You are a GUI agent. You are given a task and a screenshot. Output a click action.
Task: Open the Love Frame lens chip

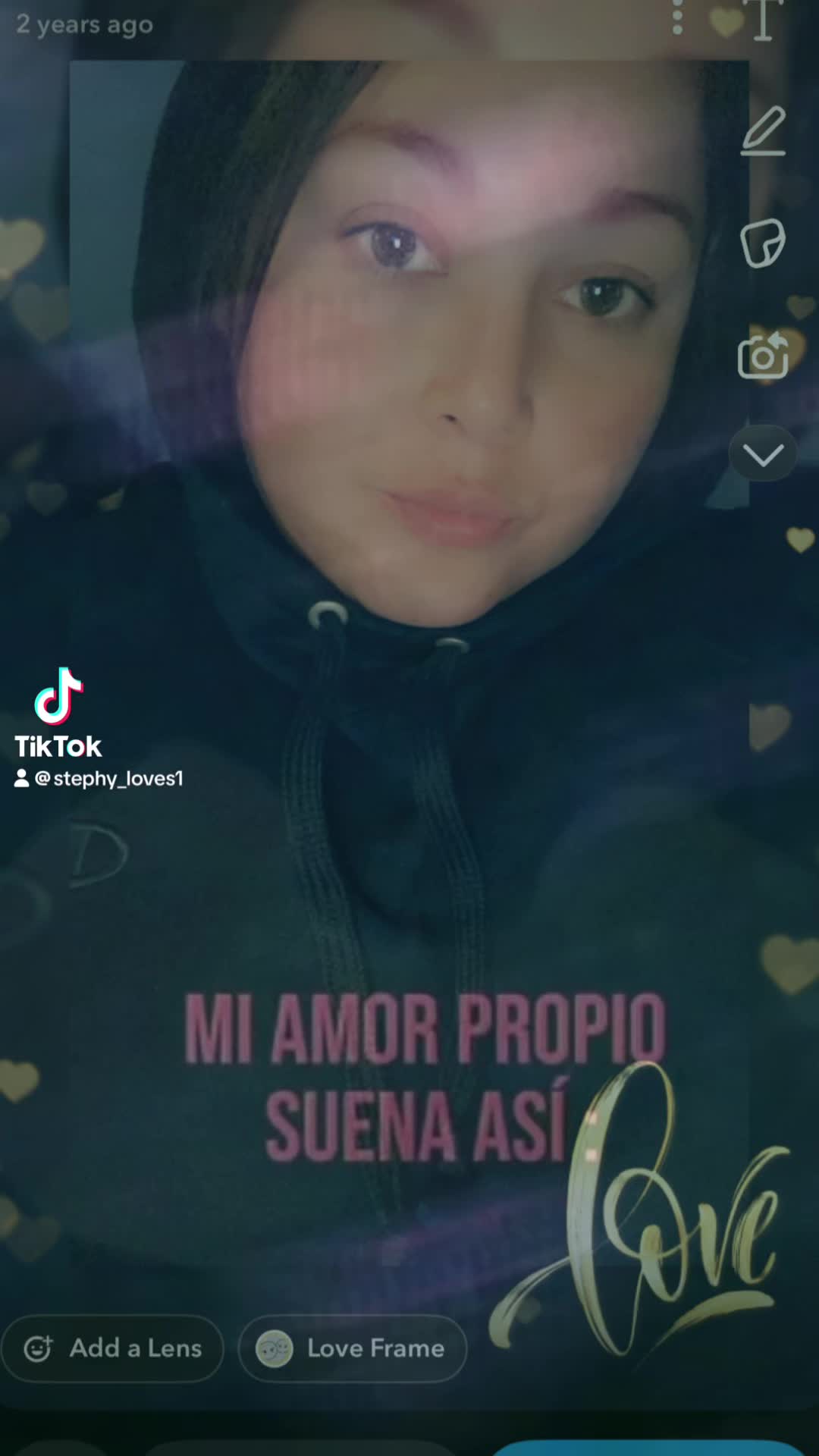click(353, 1348)
